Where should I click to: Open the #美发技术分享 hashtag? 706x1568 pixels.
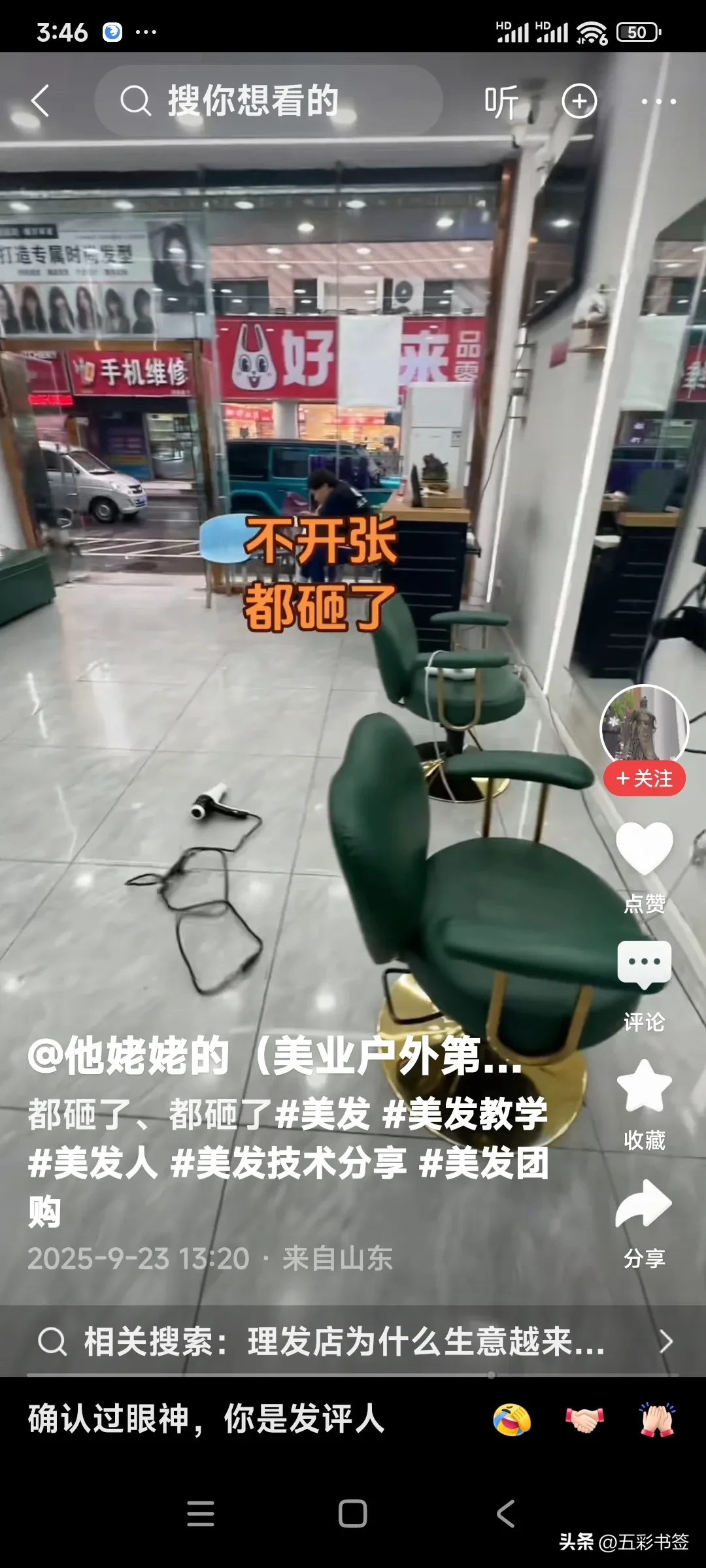[288, 1163]
